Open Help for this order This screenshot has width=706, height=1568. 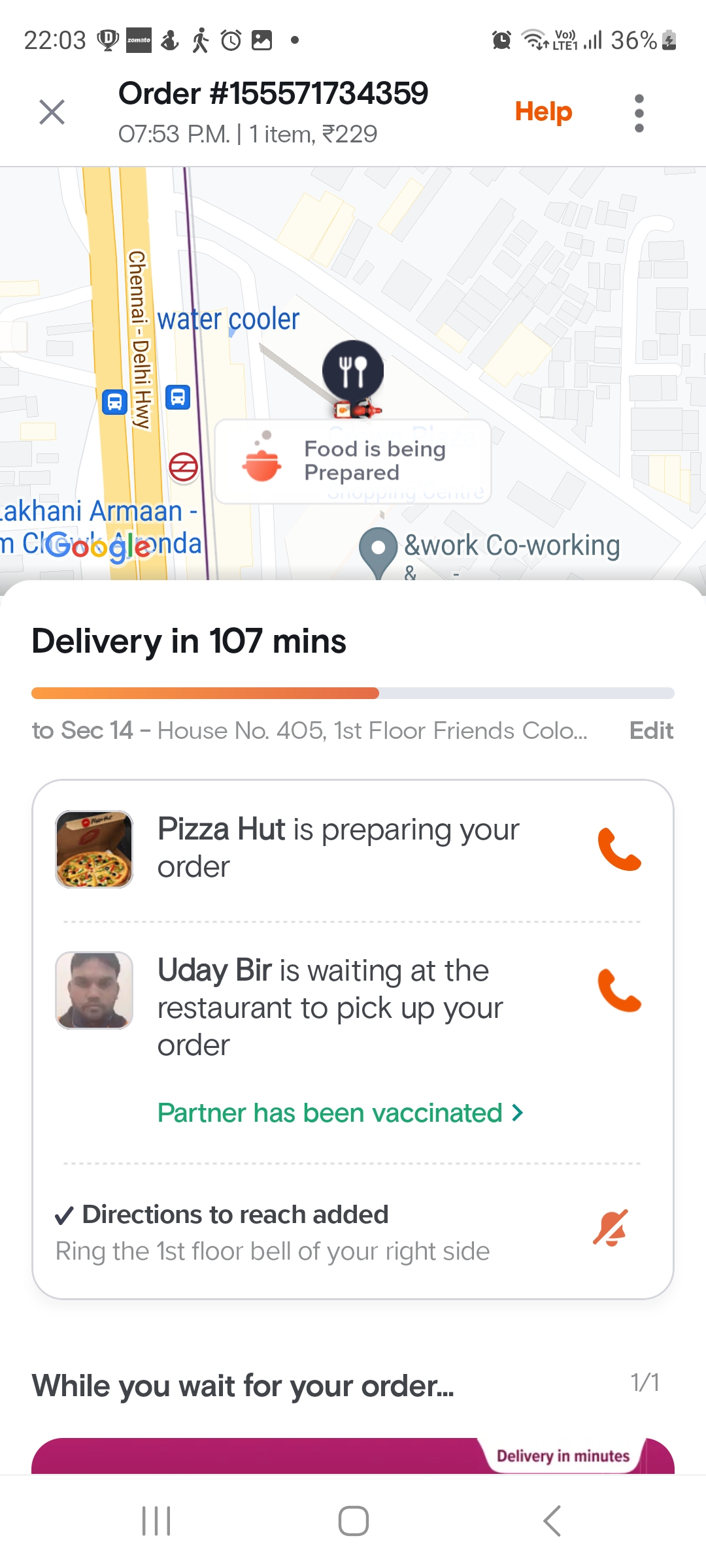click(x=543, y=112)
